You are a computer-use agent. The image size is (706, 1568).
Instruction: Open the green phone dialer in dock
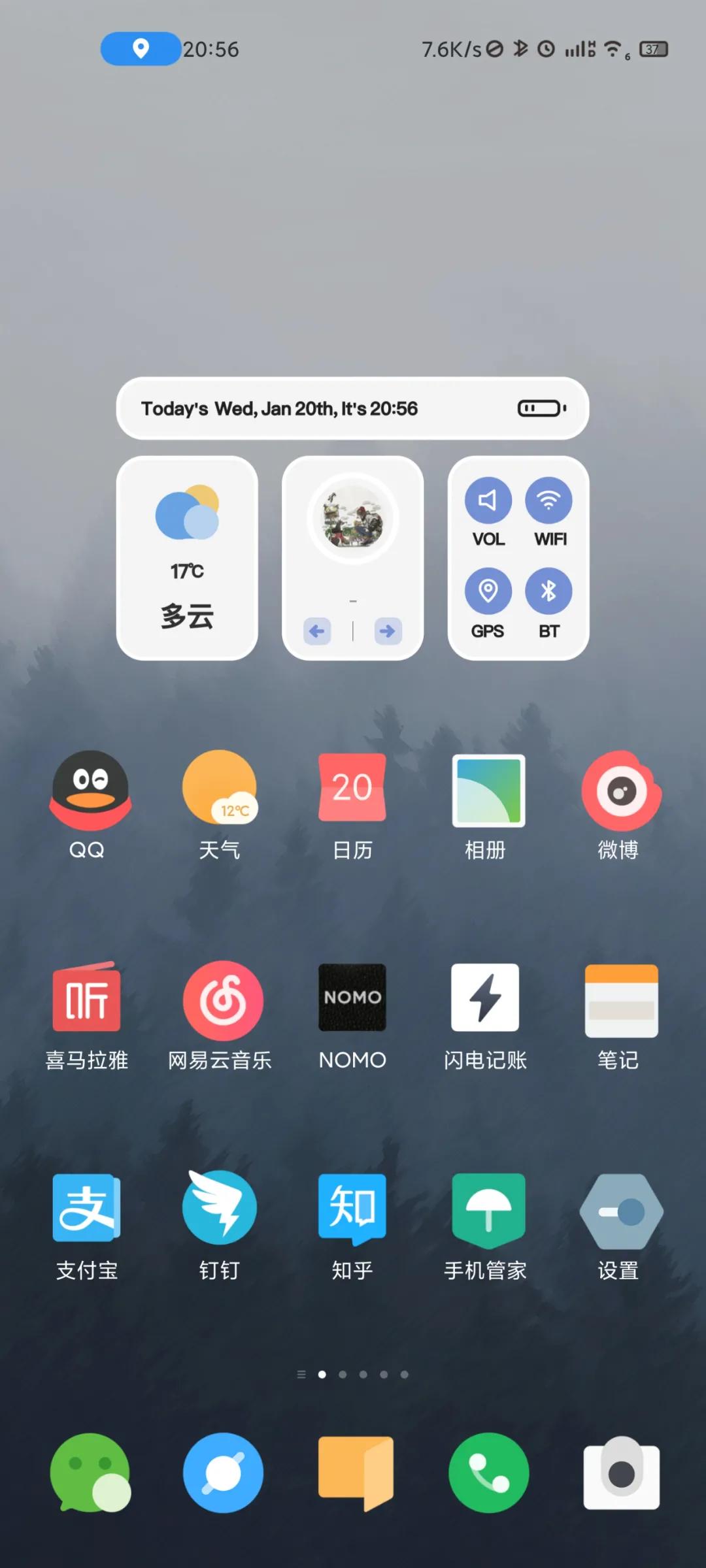[488, 1473]
